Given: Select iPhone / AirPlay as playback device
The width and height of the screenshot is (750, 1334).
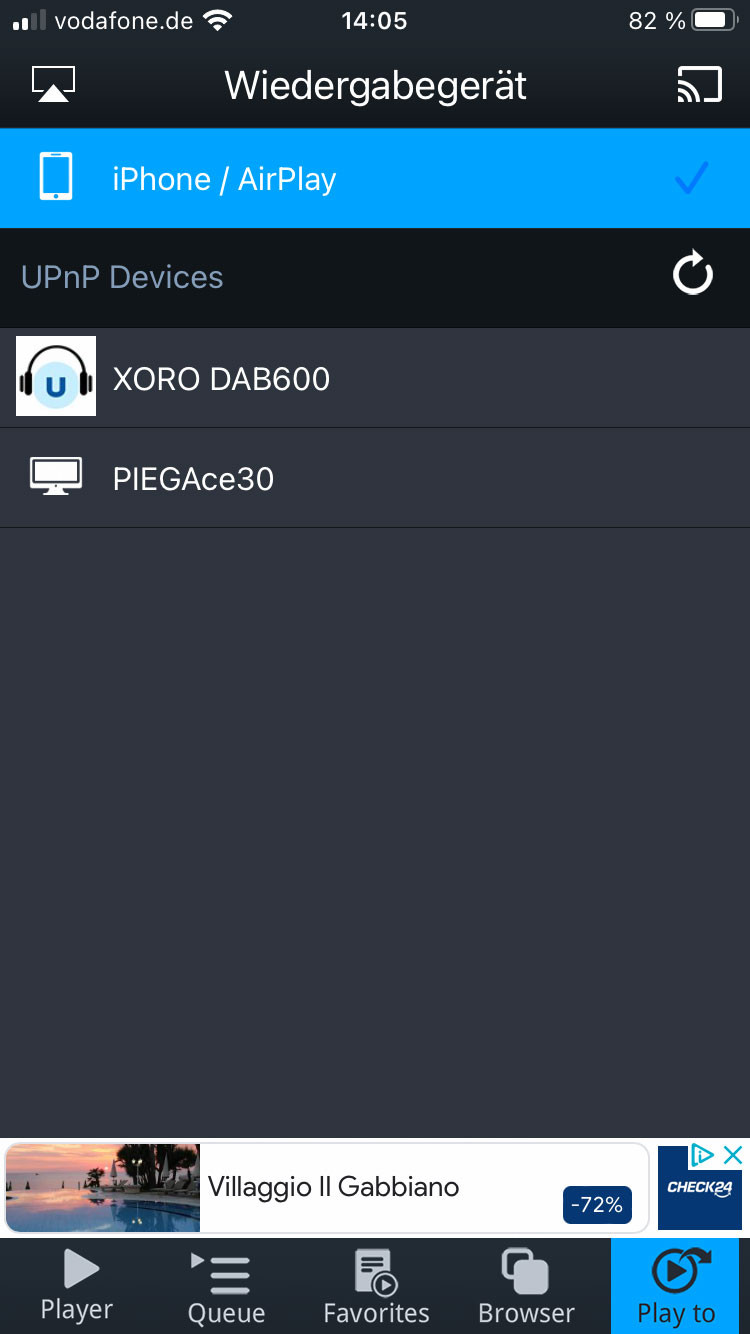Looking at the screenshot, I should tap(375, 179).
